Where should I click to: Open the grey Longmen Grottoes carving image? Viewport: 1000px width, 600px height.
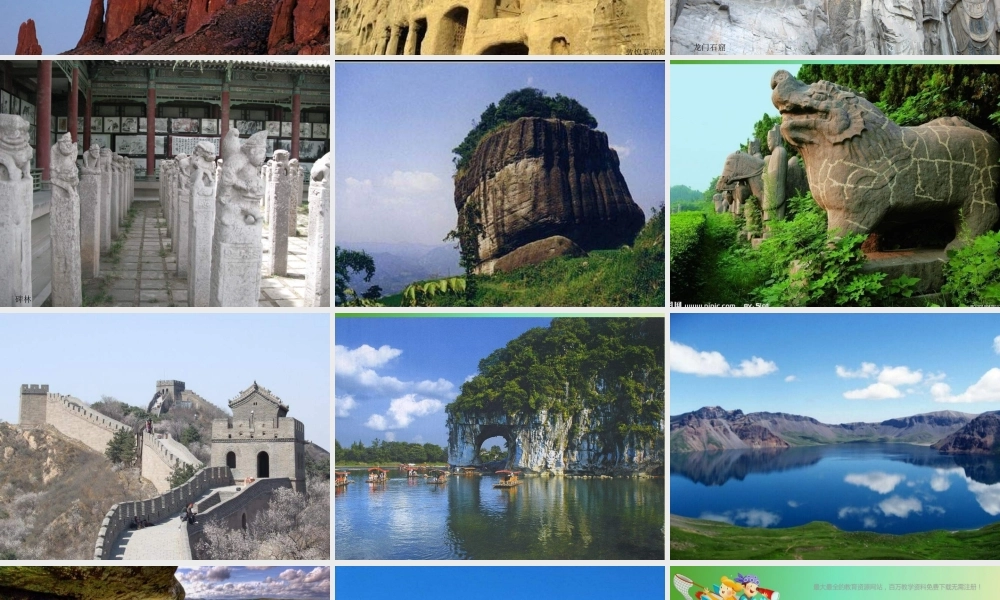point(835,26)
